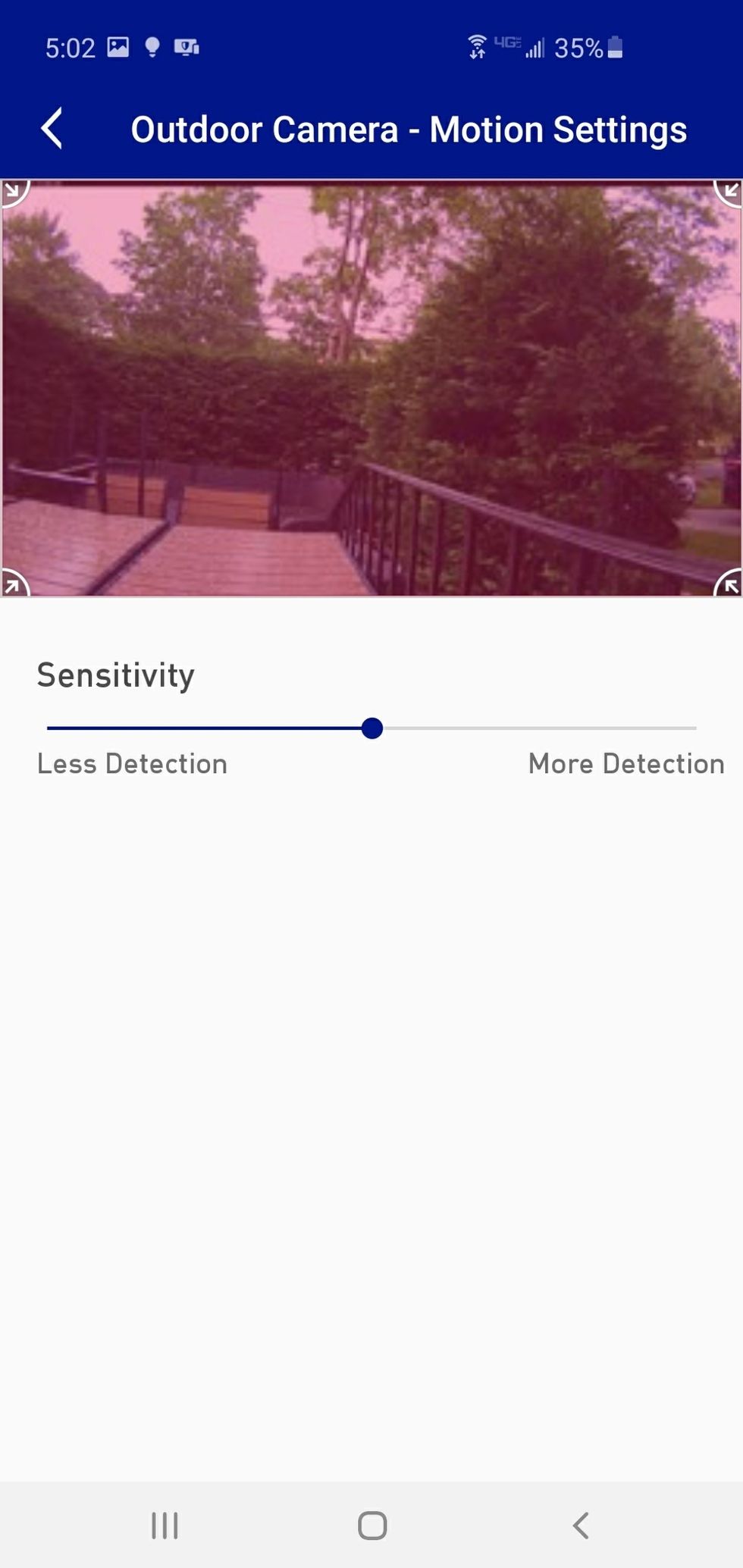Tap the screen recorder notification icon
Image resolution: width=743 pixels, height=1568 pixels.
coord(187,47)
